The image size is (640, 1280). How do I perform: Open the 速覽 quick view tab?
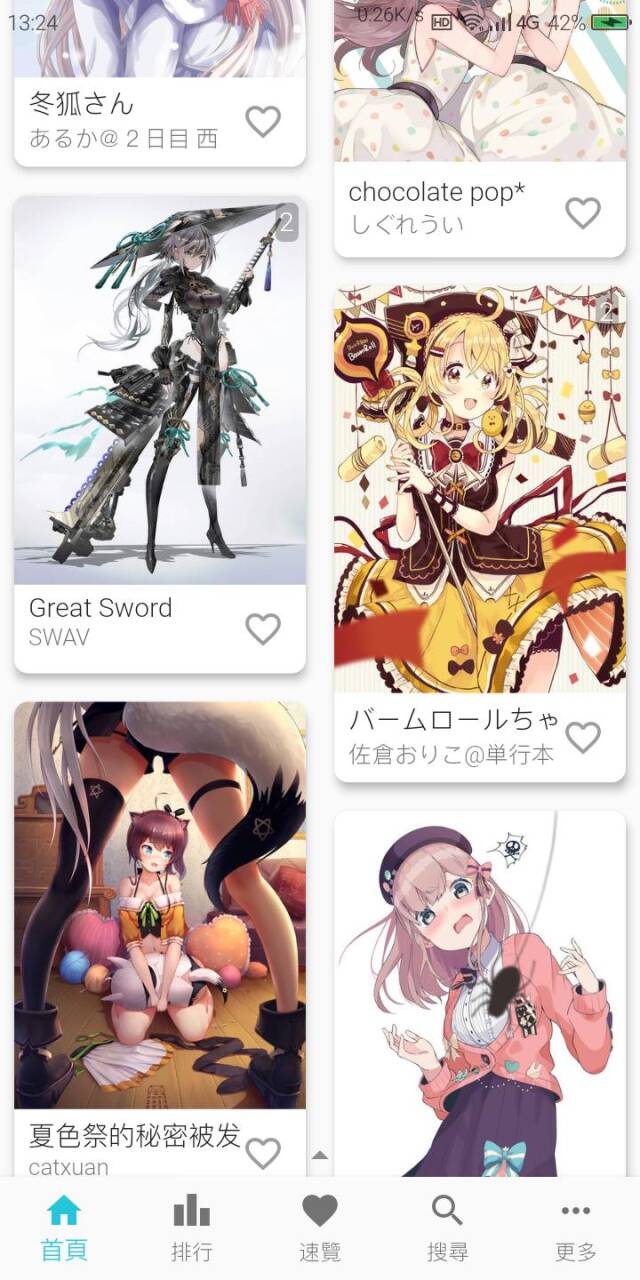pos(320,1228)
